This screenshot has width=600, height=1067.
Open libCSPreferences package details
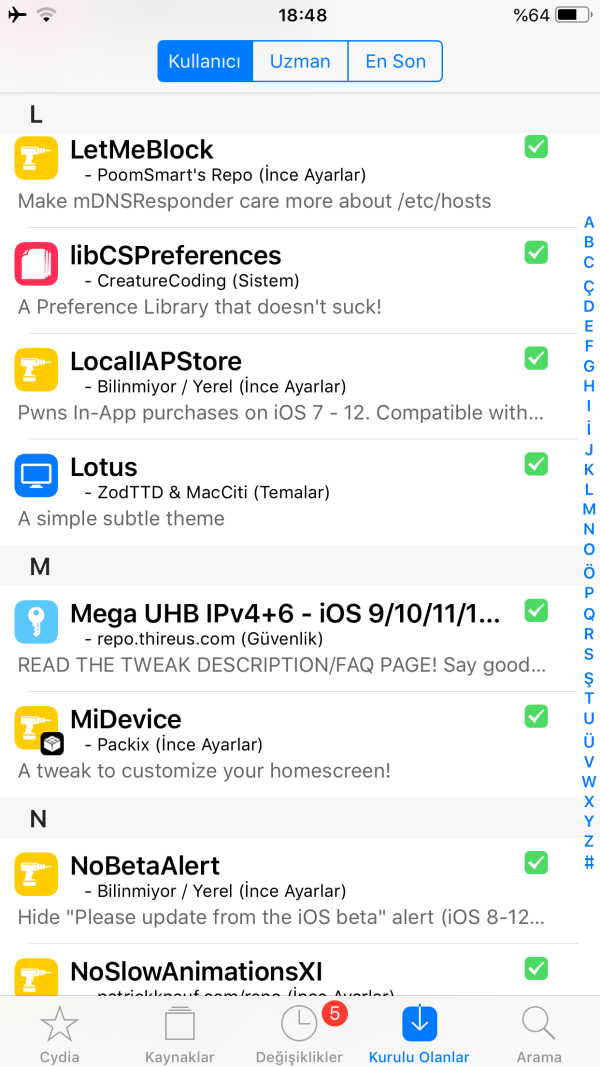pos(280,280)
